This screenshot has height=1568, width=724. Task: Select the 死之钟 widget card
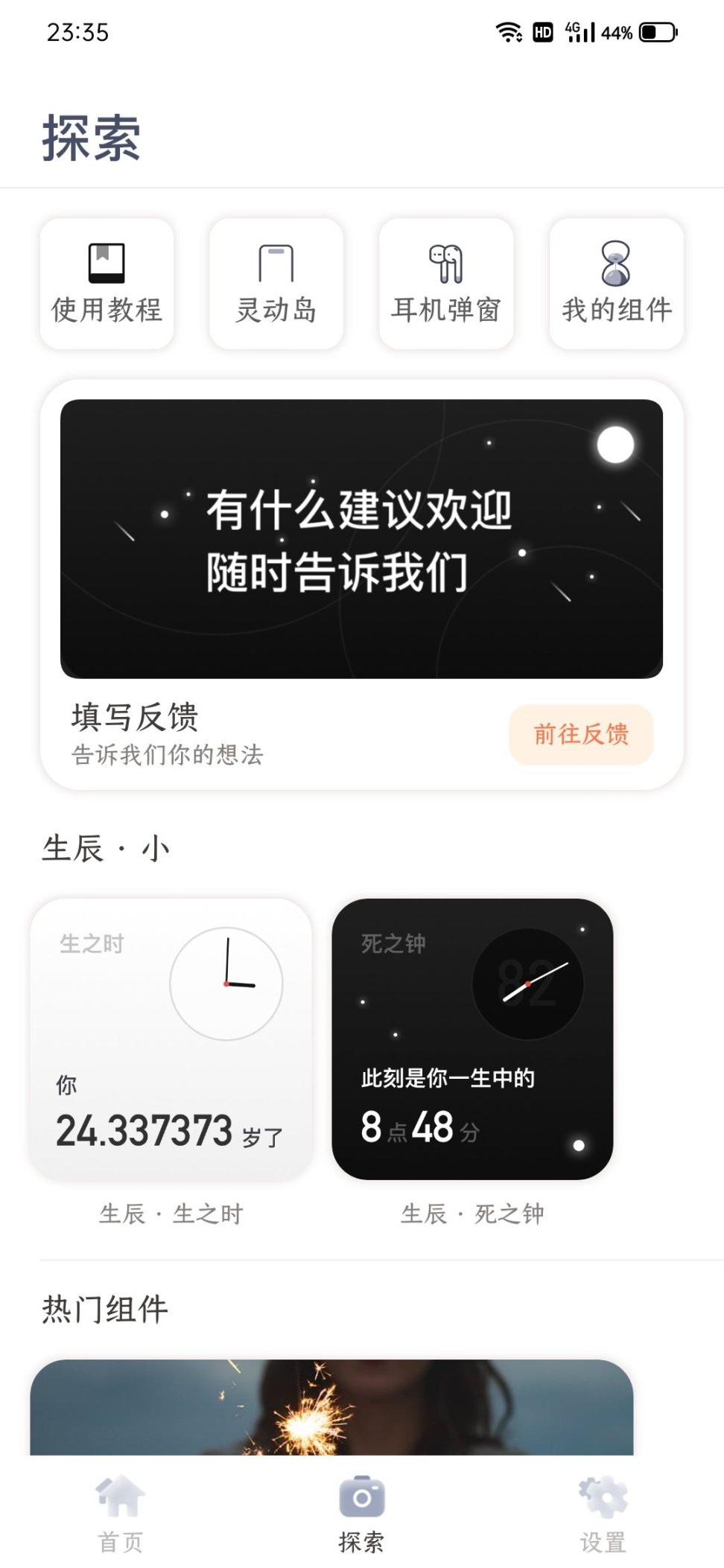pyautogui.click(x=472, y=1039)
